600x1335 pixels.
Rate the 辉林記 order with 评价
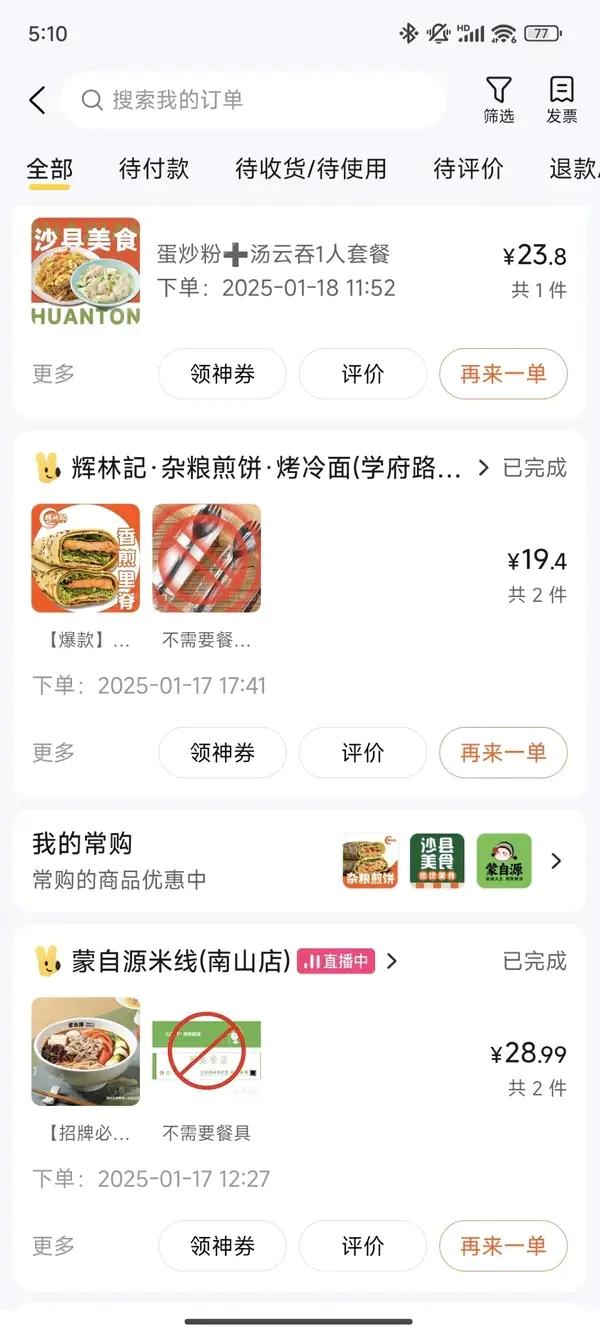[362, 753]
